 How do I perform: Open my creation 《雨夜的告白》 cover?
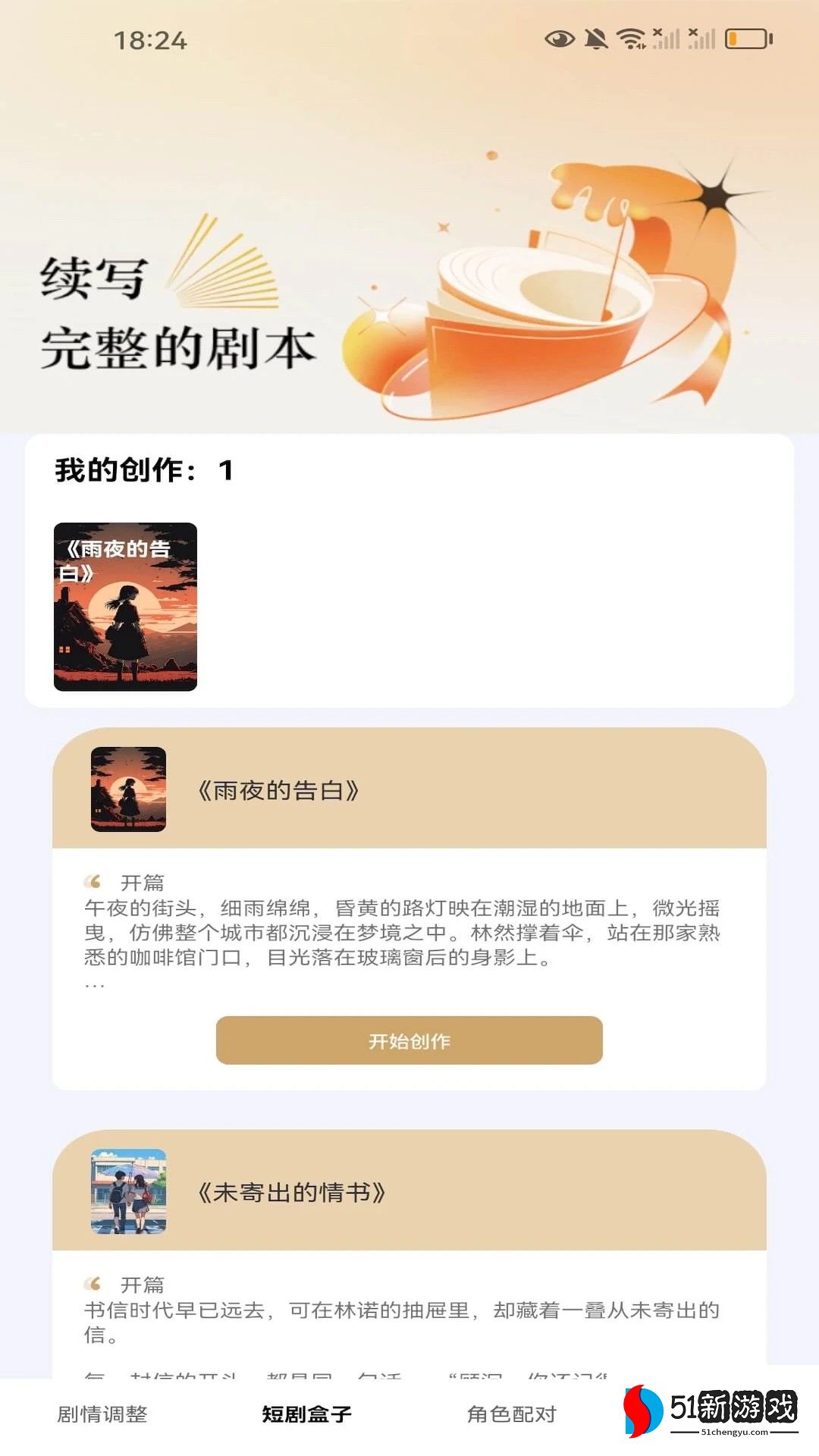click(125, 607)
